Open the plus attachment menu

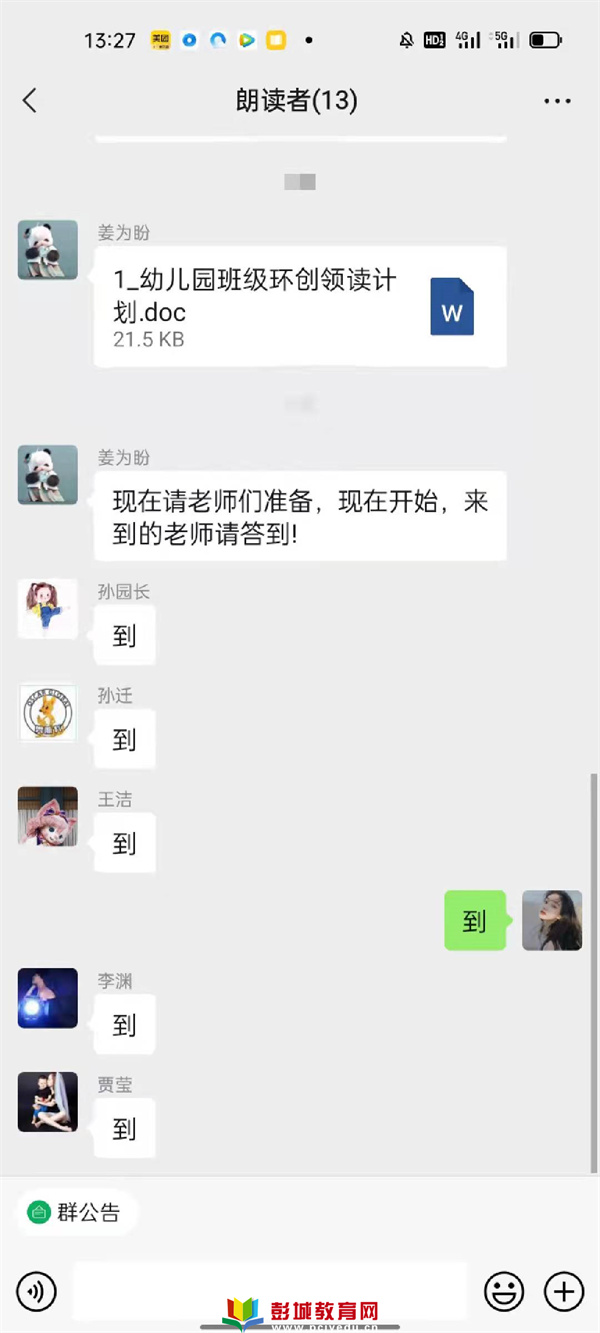[564, 1292]
